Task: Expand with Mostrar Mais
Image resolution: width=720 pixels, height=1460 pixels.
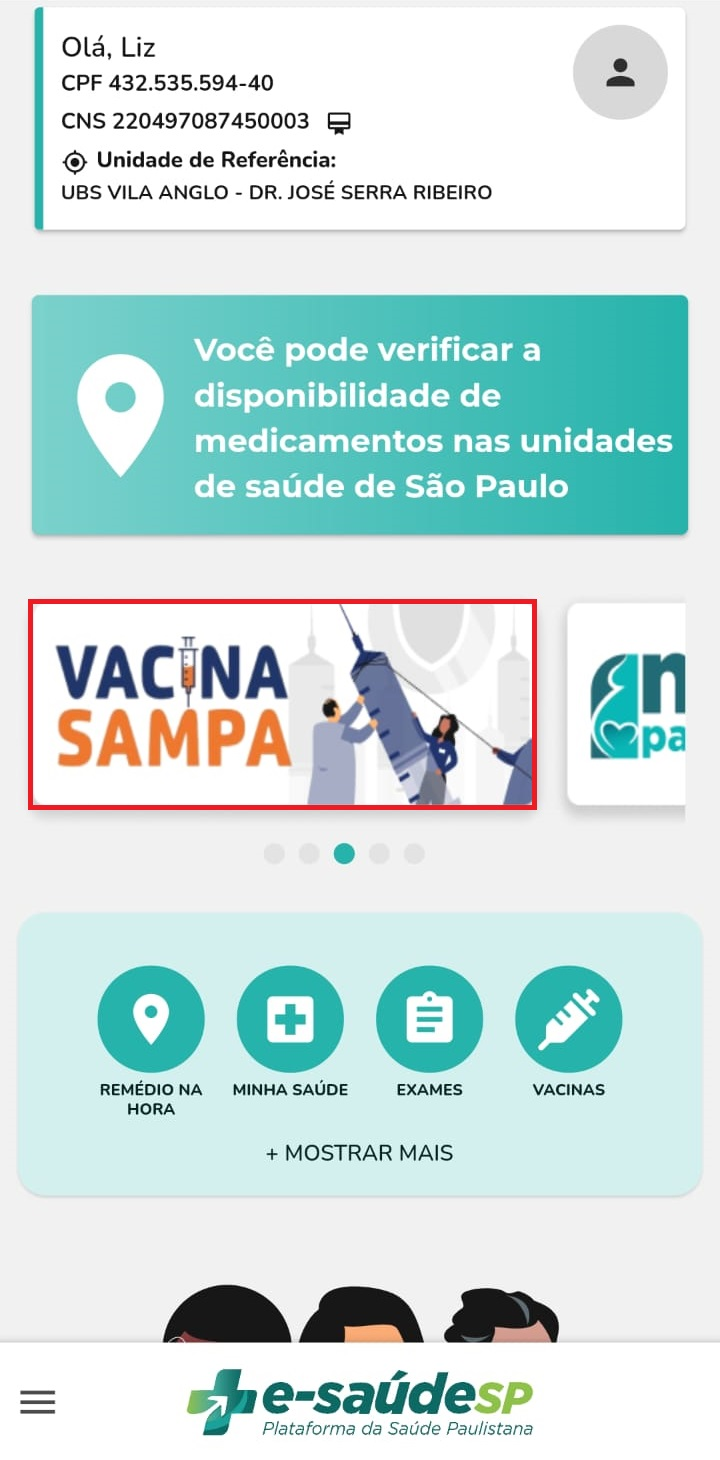Action: (359, 1153)
